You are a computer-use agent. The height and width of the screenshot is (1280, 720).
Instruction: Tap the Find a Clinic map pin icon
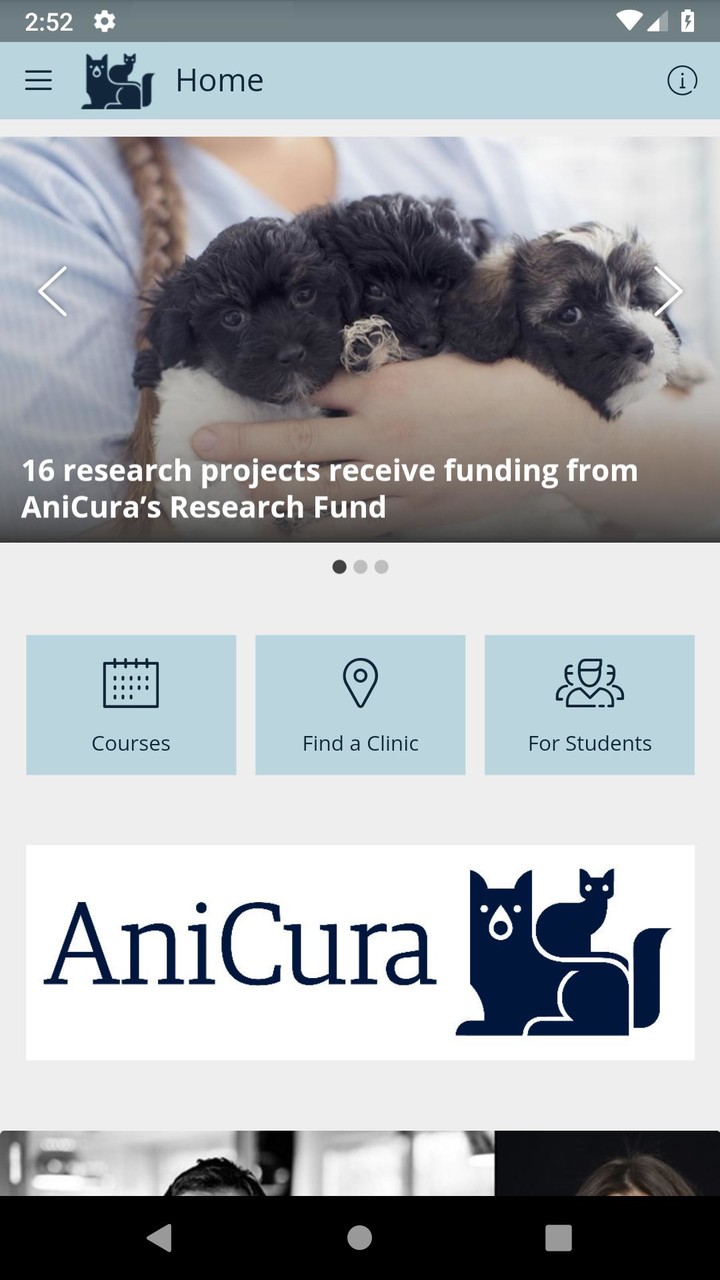point(360,684)
